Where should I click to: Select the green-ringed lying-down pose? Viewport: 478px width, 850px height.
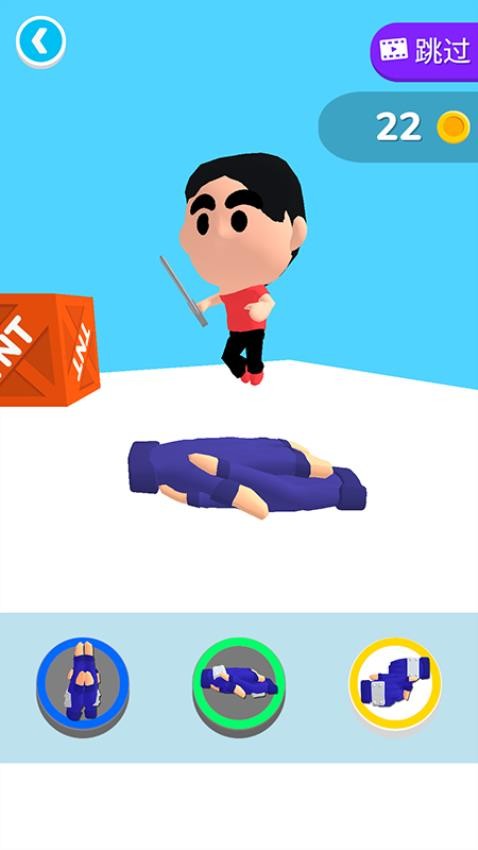tap(239, 686)
